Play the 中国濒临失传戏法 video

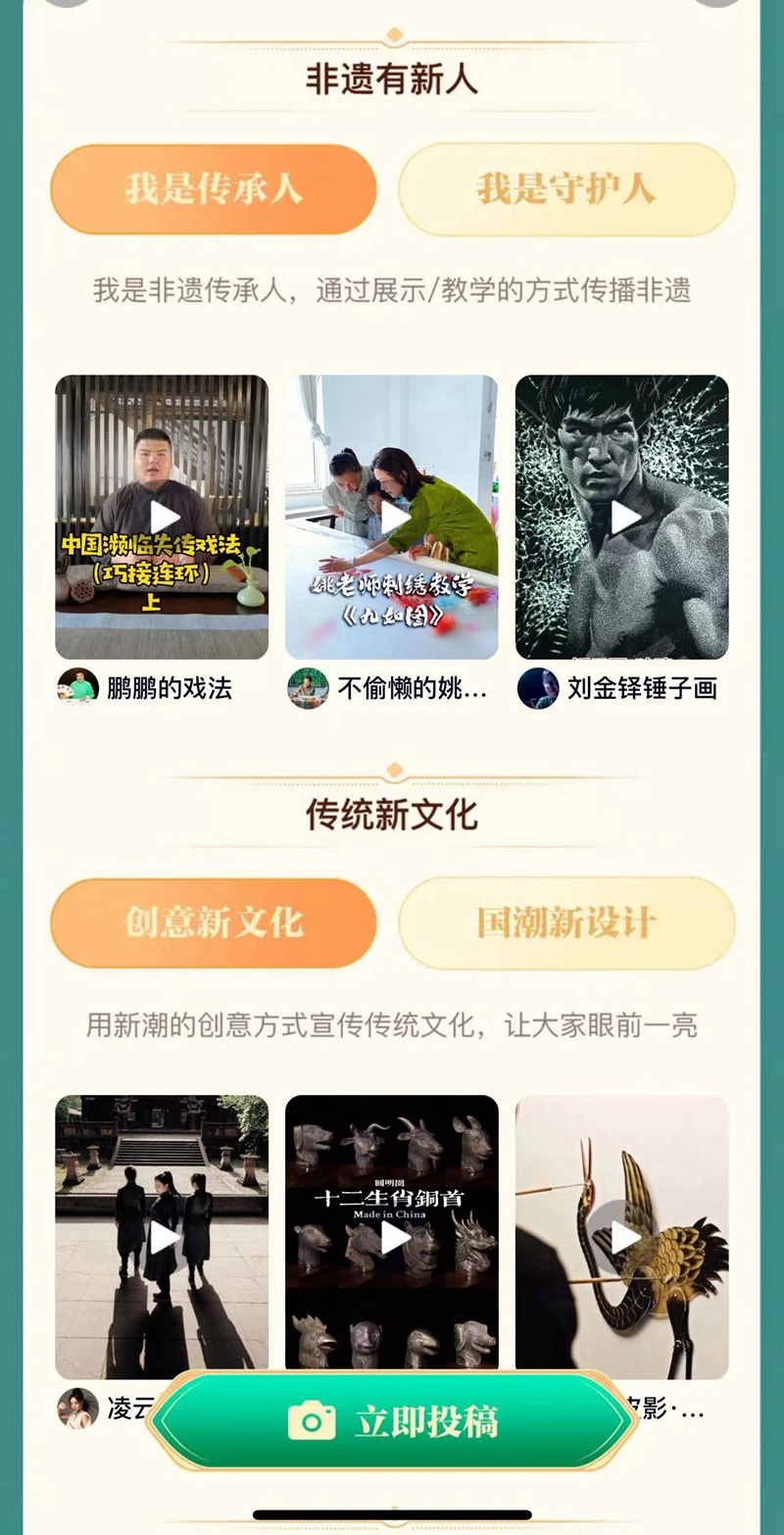point(162,517)
